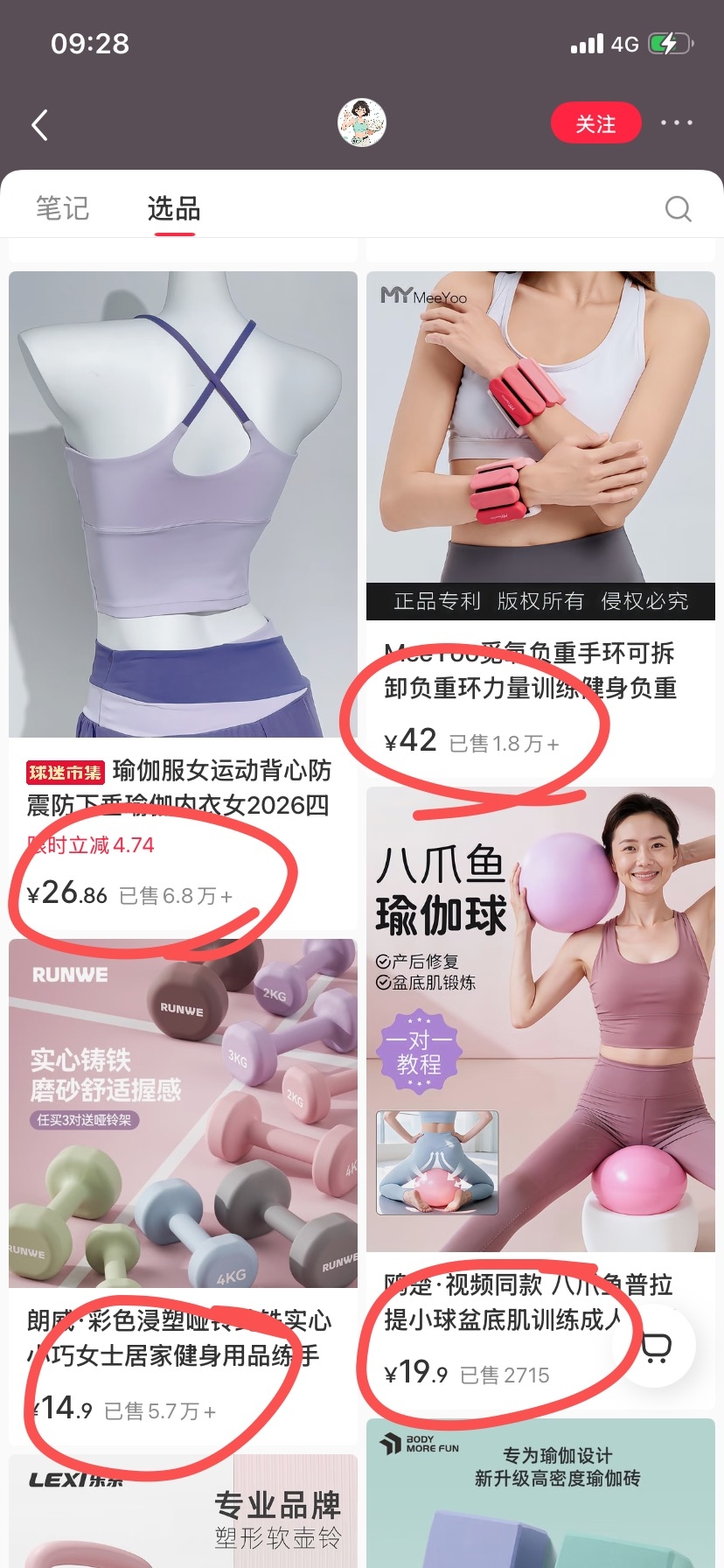The height and width of the screenshot is (1568, 724).
Task: Open the floating shopping cart button
Action: click(658, 1348)
